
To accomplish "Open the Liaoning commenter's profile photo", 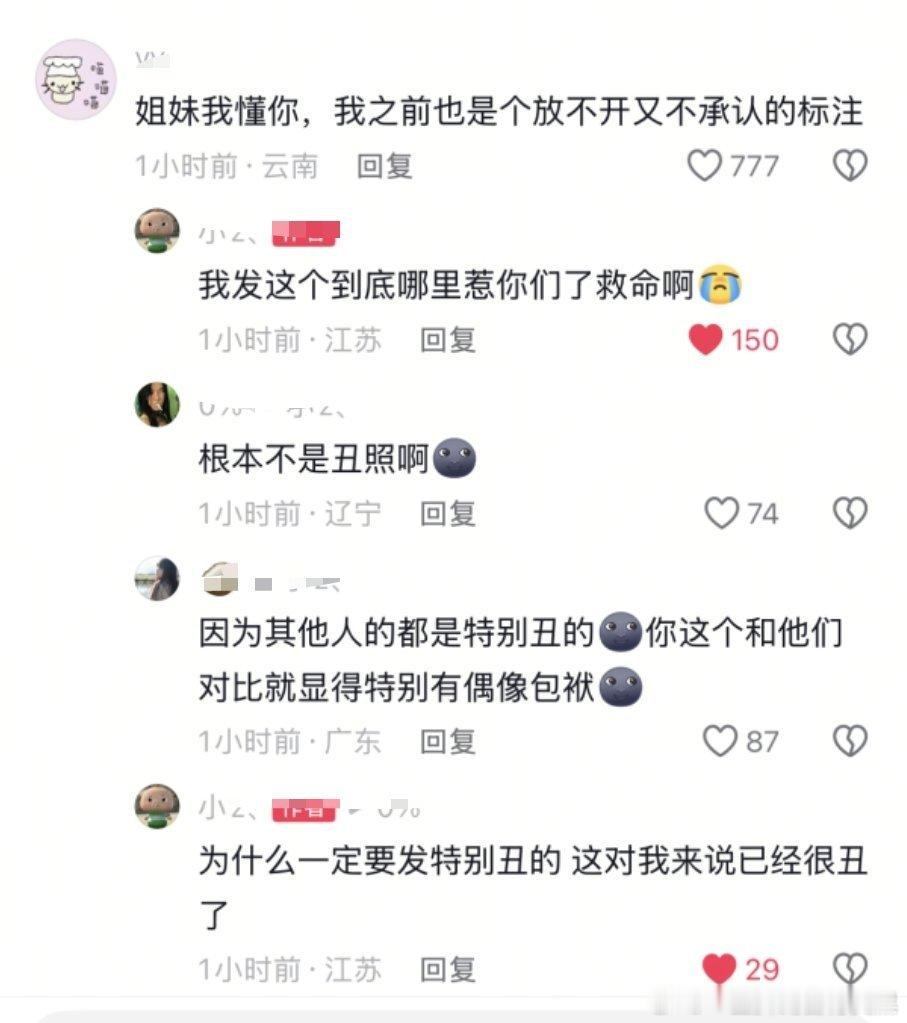I will [x=156, y=406].
